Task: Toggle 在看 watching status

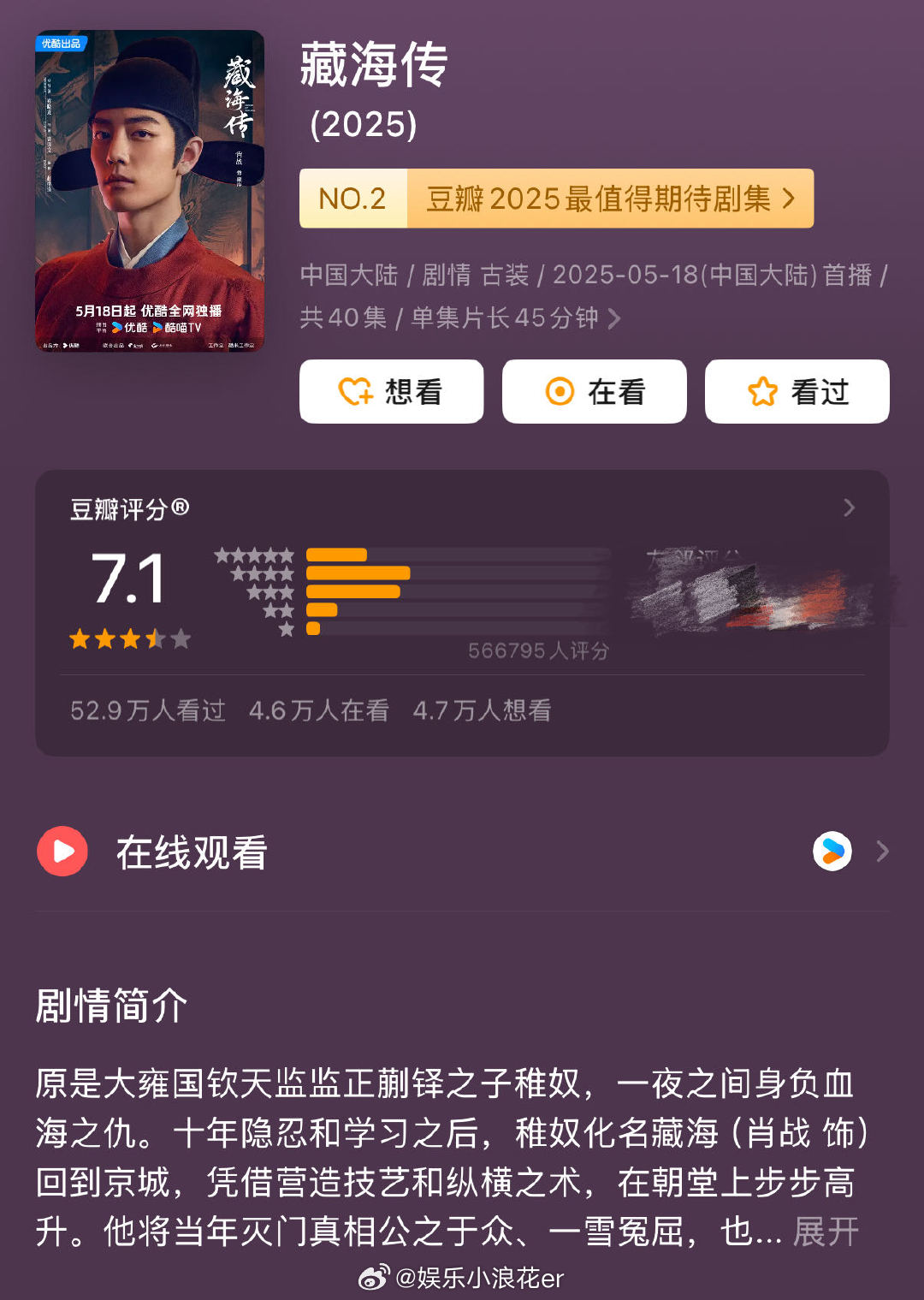Action: (594, 392)
